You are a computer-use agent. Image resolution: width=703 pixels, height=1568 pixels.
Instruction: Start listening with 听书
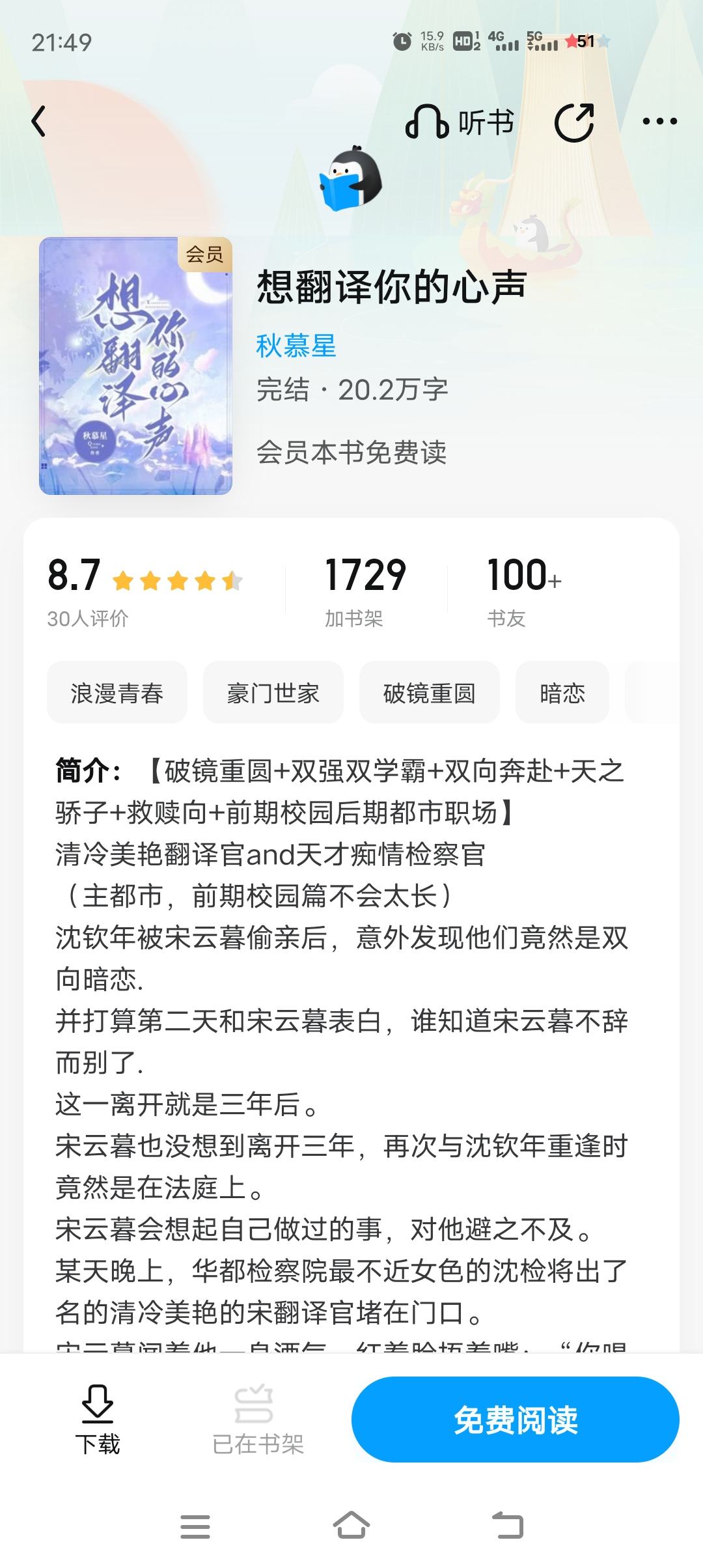(x=460, y=122)
